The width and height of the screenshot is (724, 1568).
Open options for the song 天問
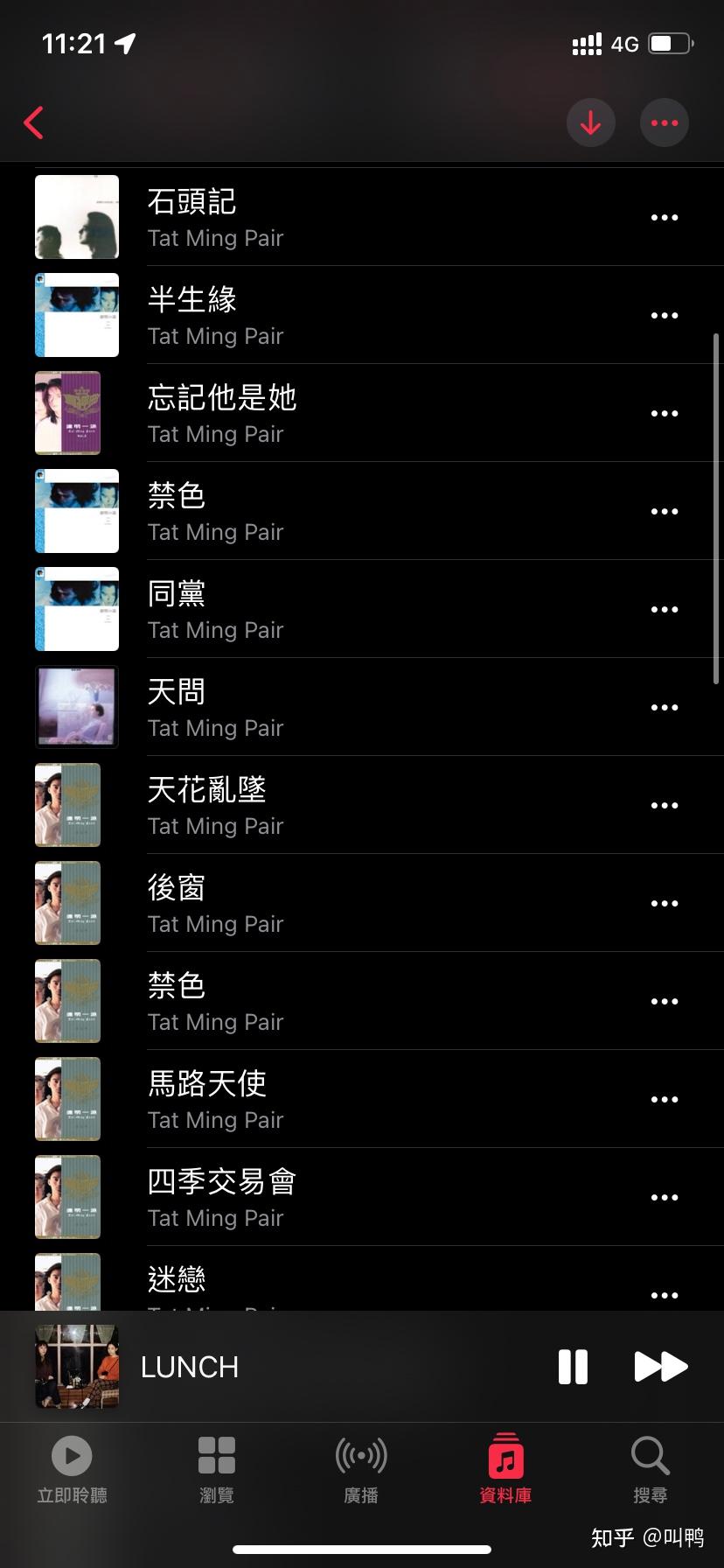[665, 707]
